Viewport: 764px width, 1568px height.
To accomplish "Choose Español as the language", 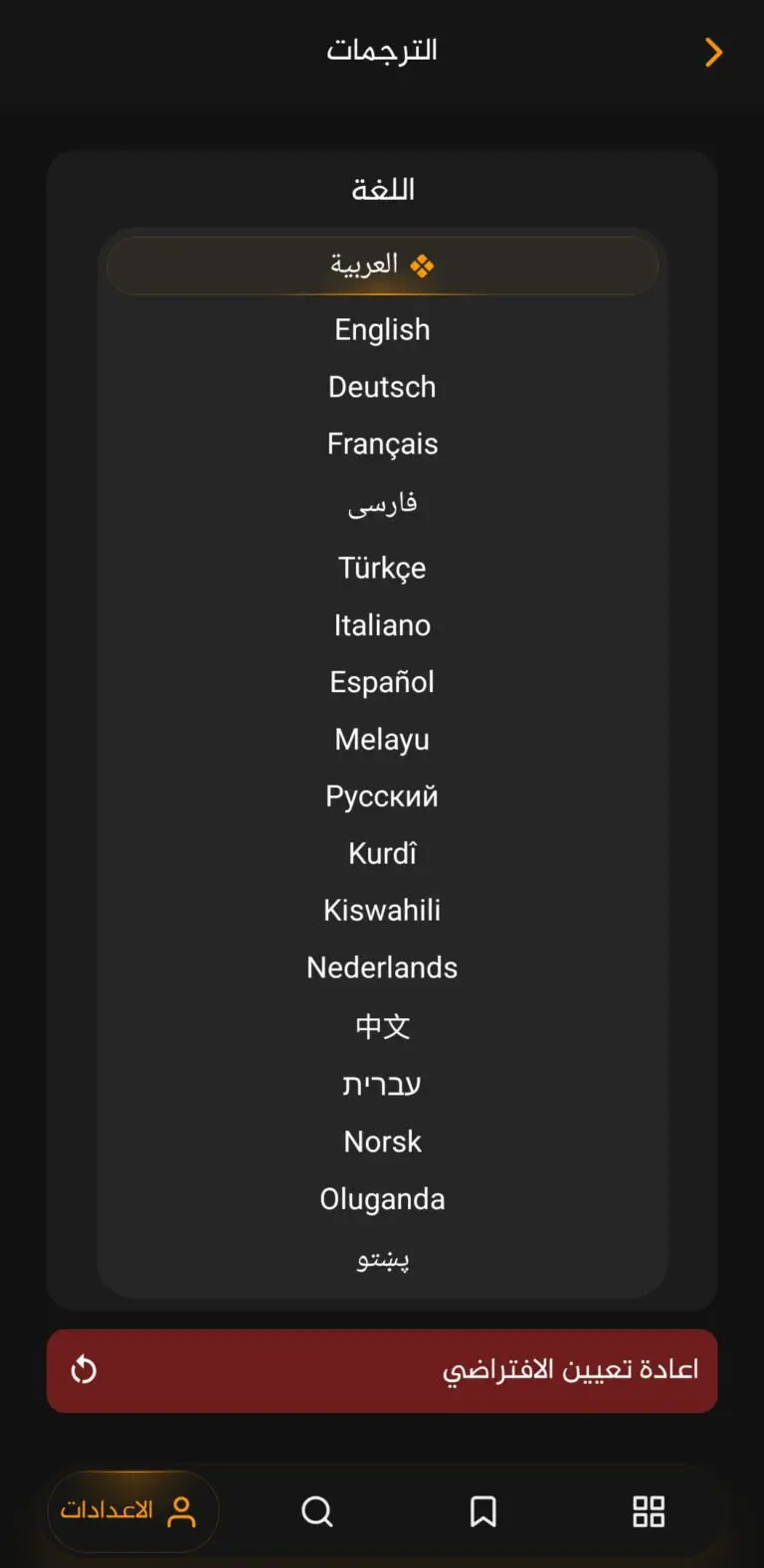I will pos(382,682).
